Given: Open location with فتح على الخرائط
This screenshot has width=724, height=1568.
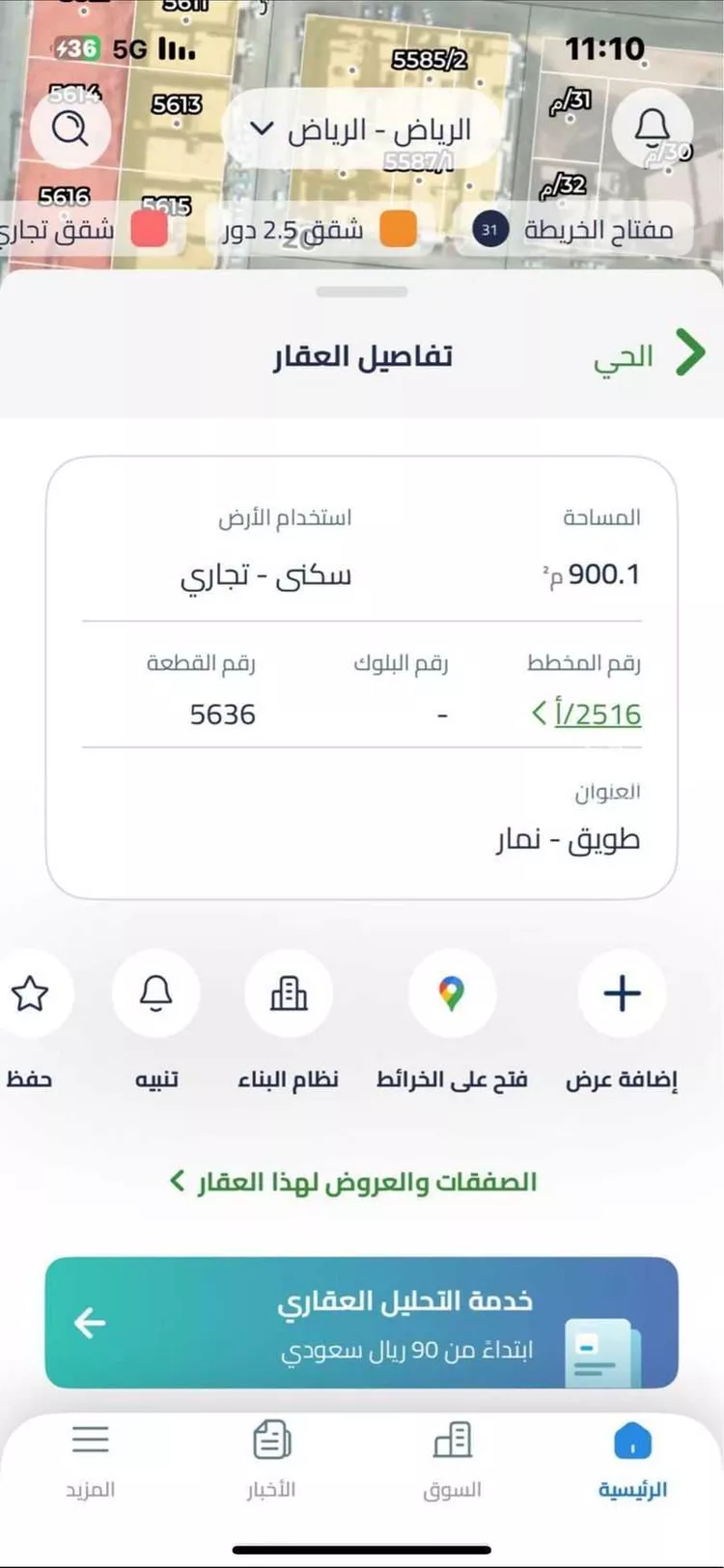Looking at the screenshot, I should (x=452, y=994).
